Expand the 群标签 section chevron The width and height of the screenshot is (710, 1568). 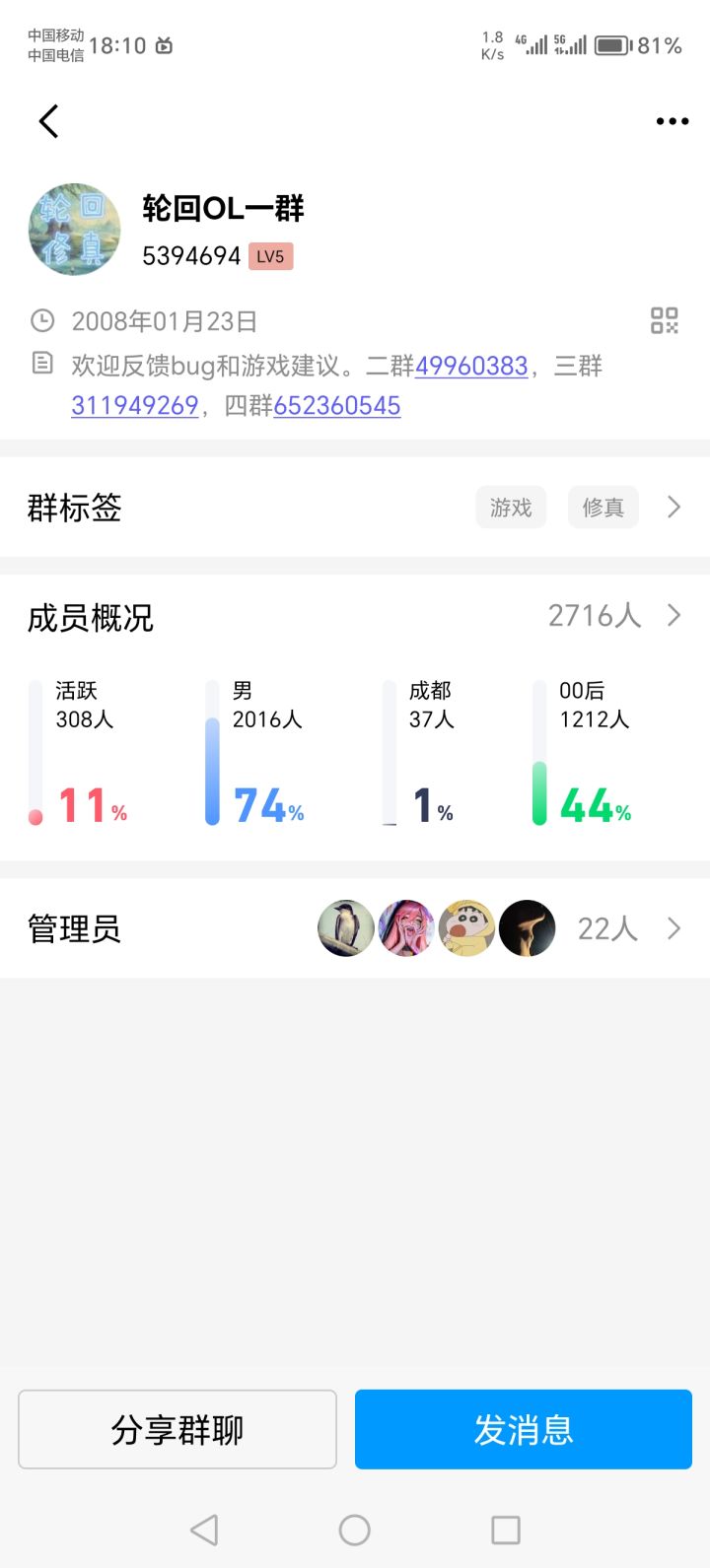pyautogui.click(x=674, y=507)
